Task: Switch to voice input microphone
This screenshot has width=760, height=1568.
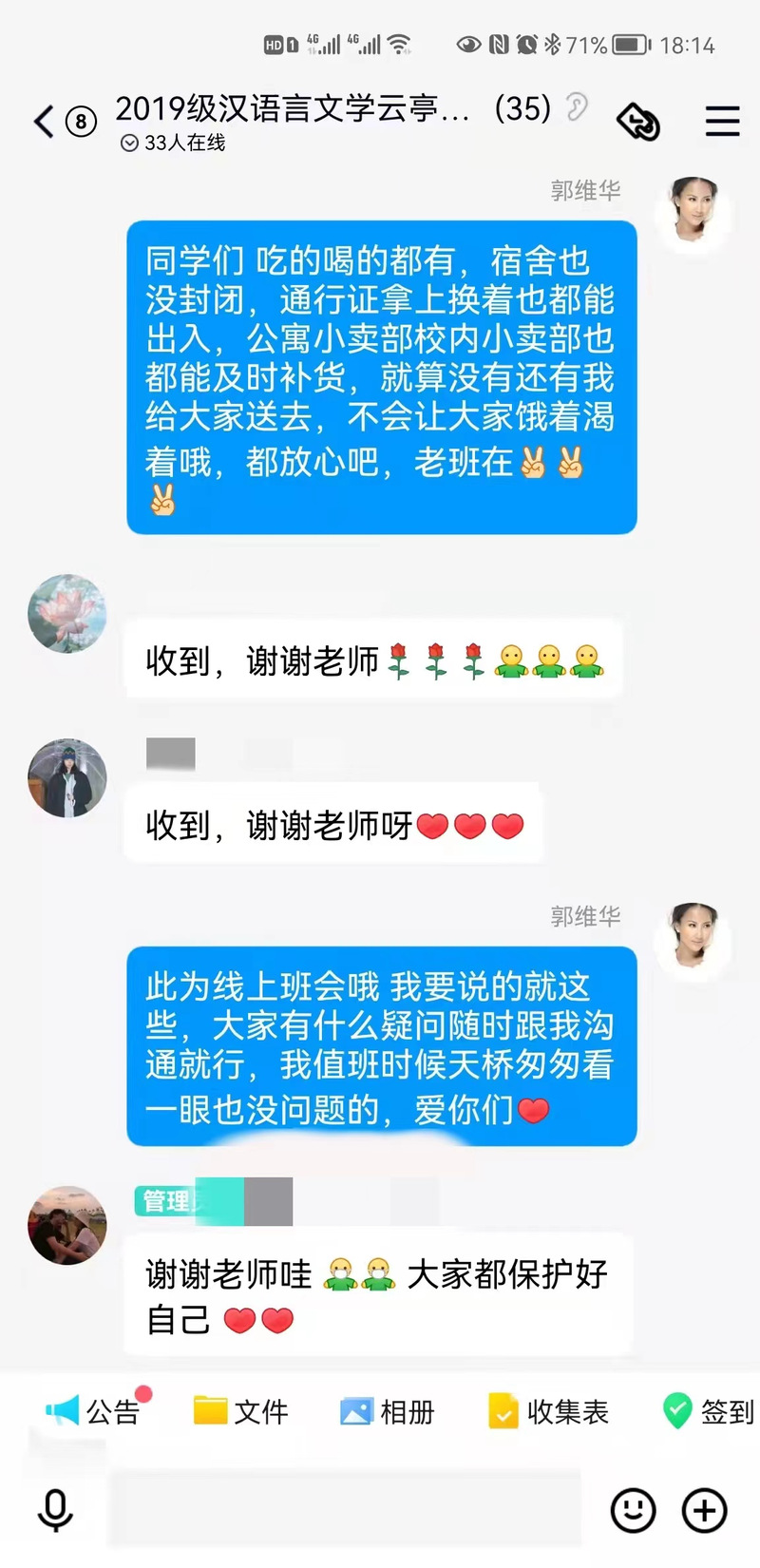Action: pyautogui.click(x=55, y=1510)
